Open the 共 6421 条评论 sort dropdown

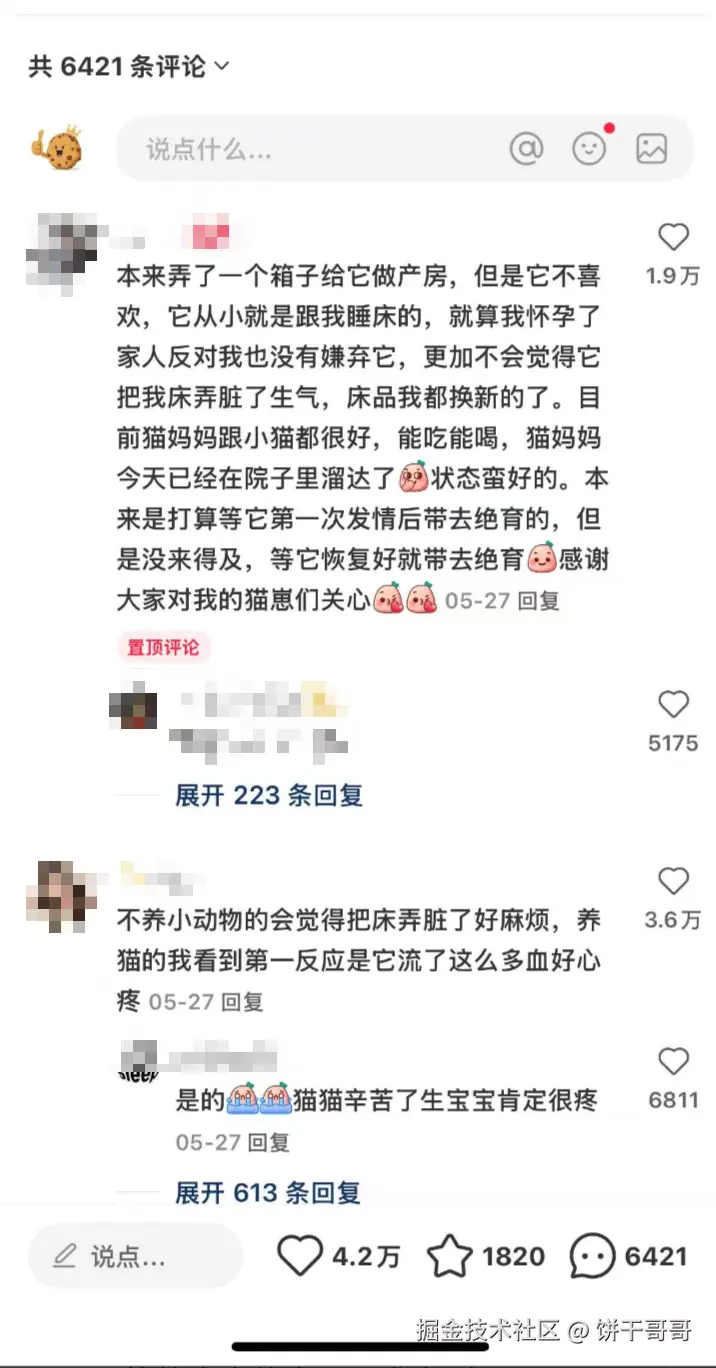pos(130,67)
